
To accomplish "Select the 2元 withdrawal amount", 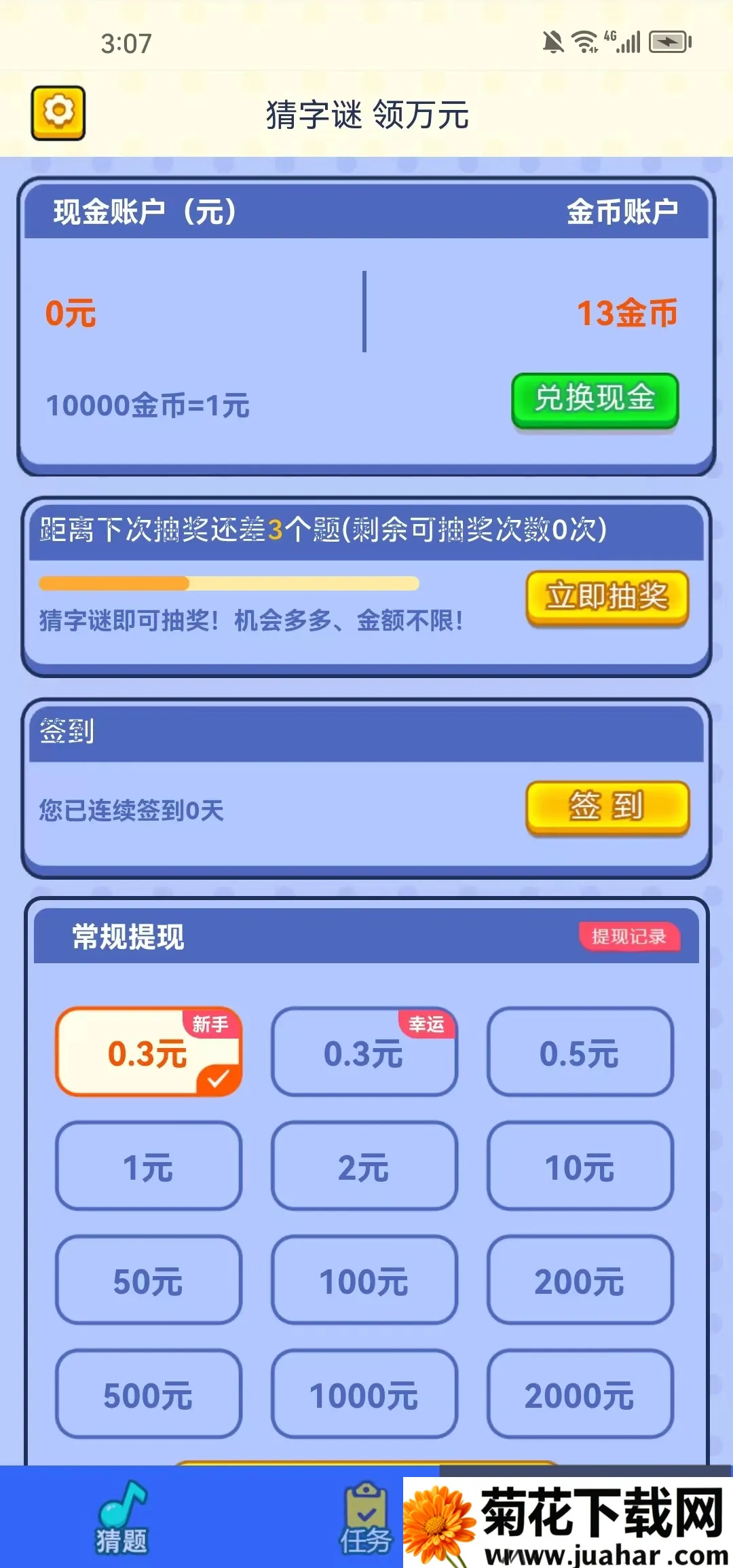I will [364, 1167].
